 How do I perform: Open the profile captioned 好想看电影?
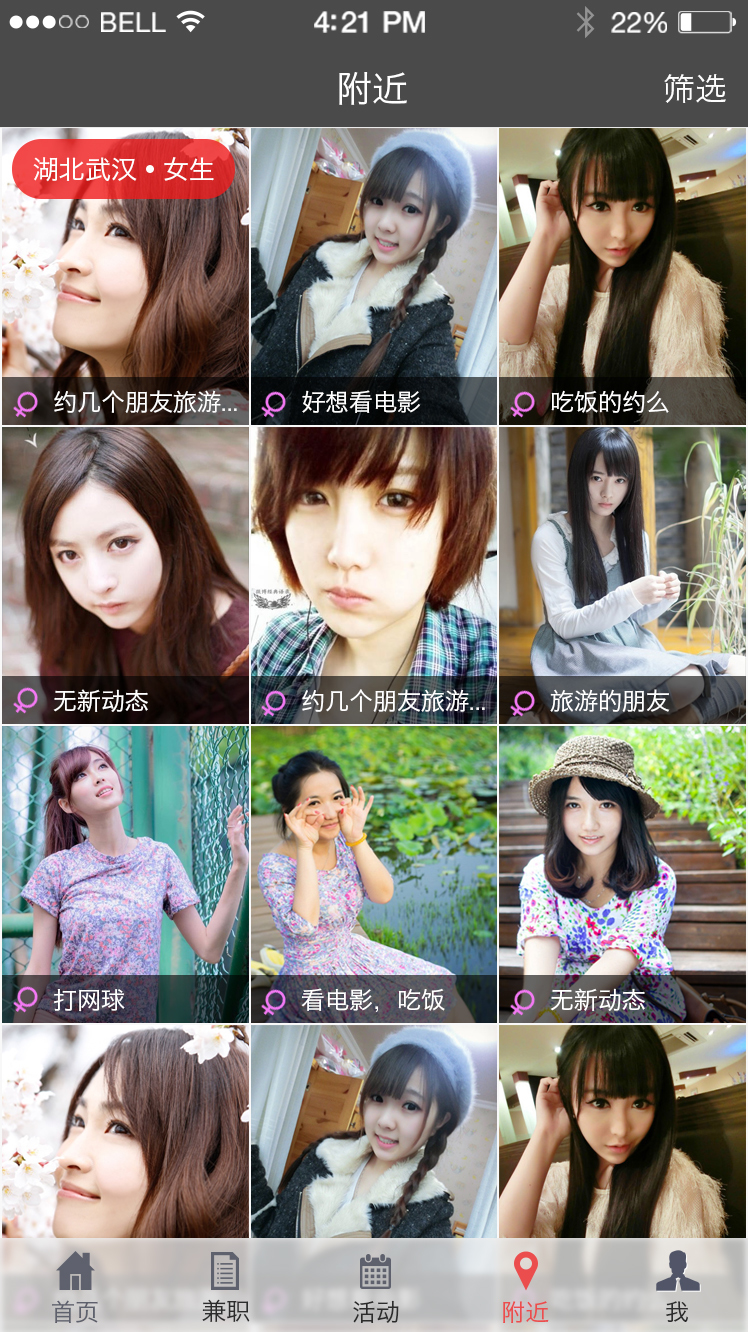point(374,276)
